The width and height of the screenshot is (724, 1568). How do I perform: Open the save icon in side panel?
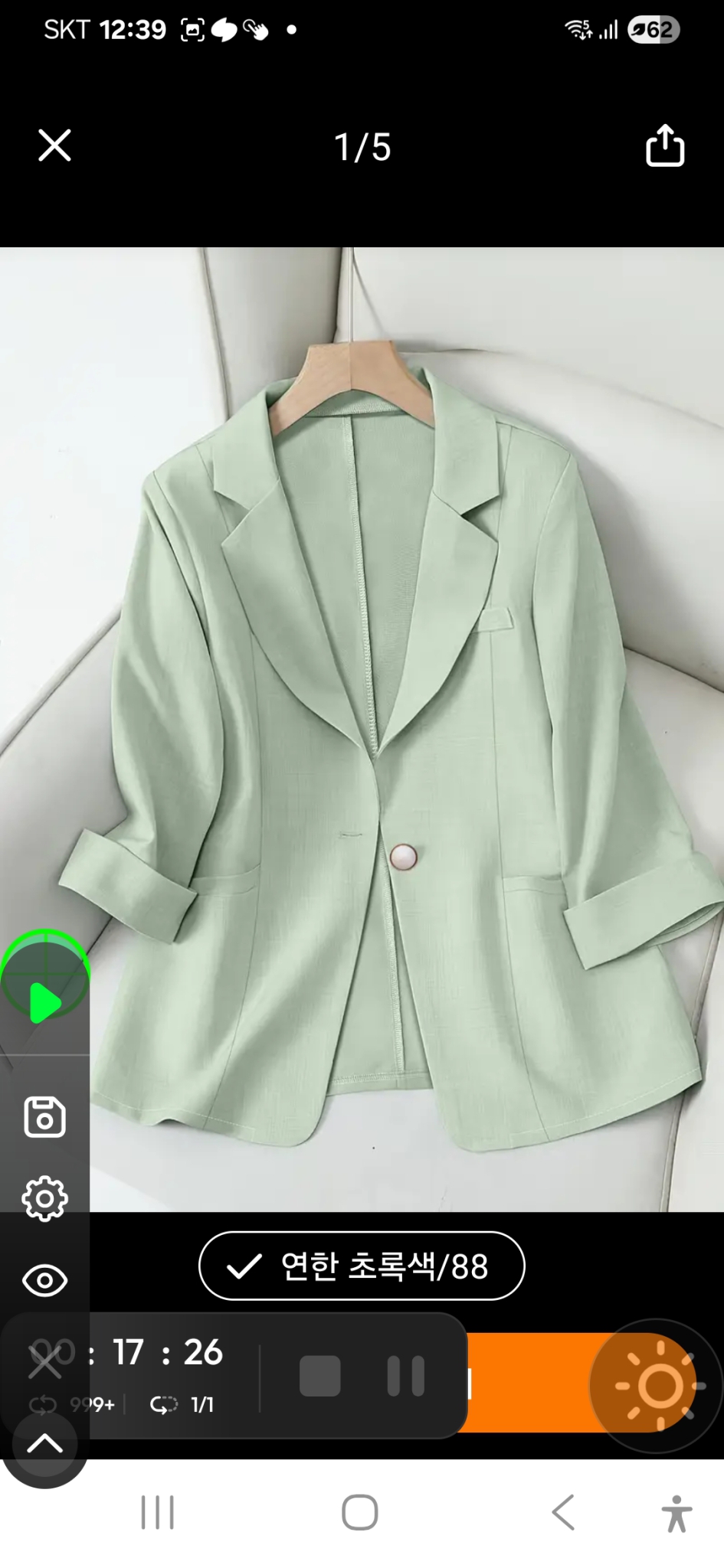[x=44, y=1117]
